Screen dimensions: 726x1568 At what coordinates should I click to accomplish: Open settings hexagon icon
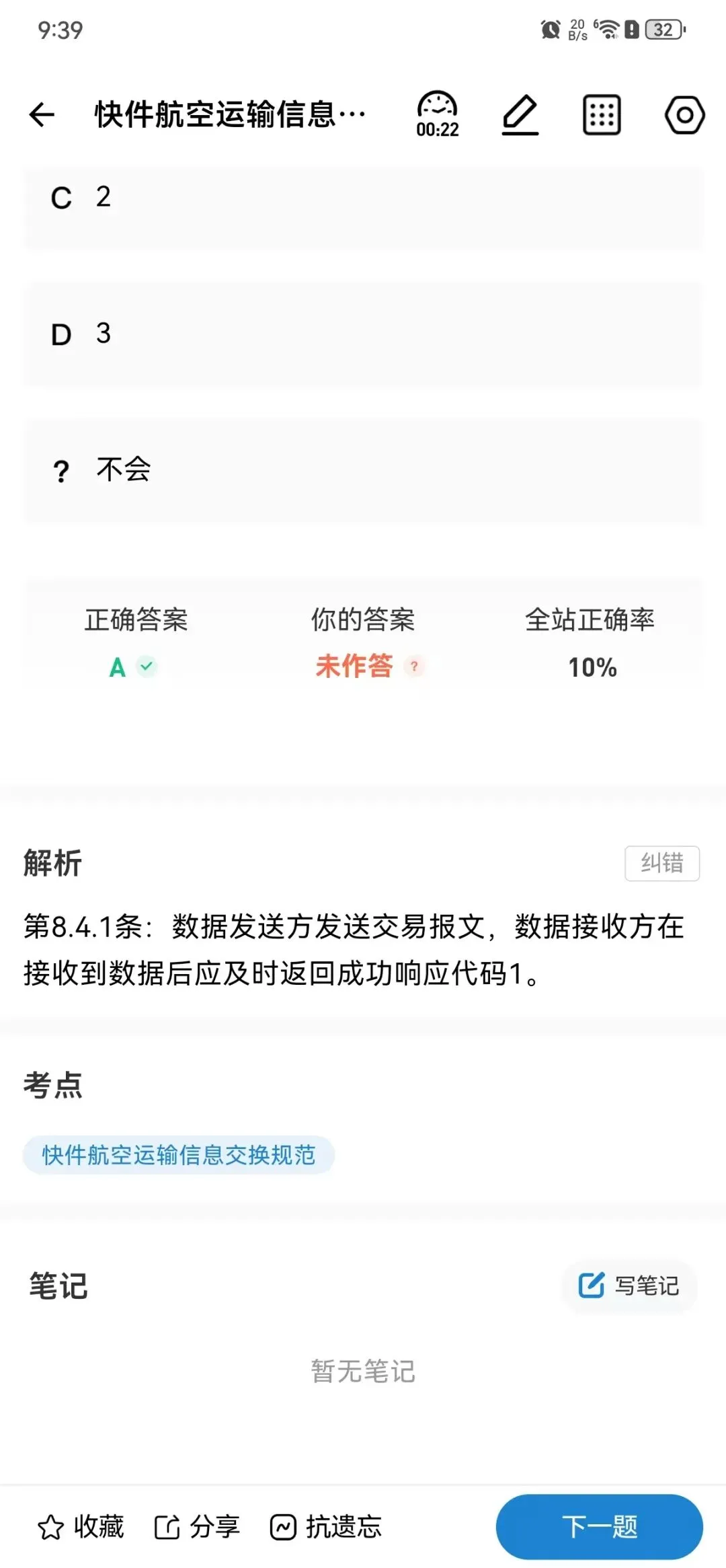tap(684, 115)
